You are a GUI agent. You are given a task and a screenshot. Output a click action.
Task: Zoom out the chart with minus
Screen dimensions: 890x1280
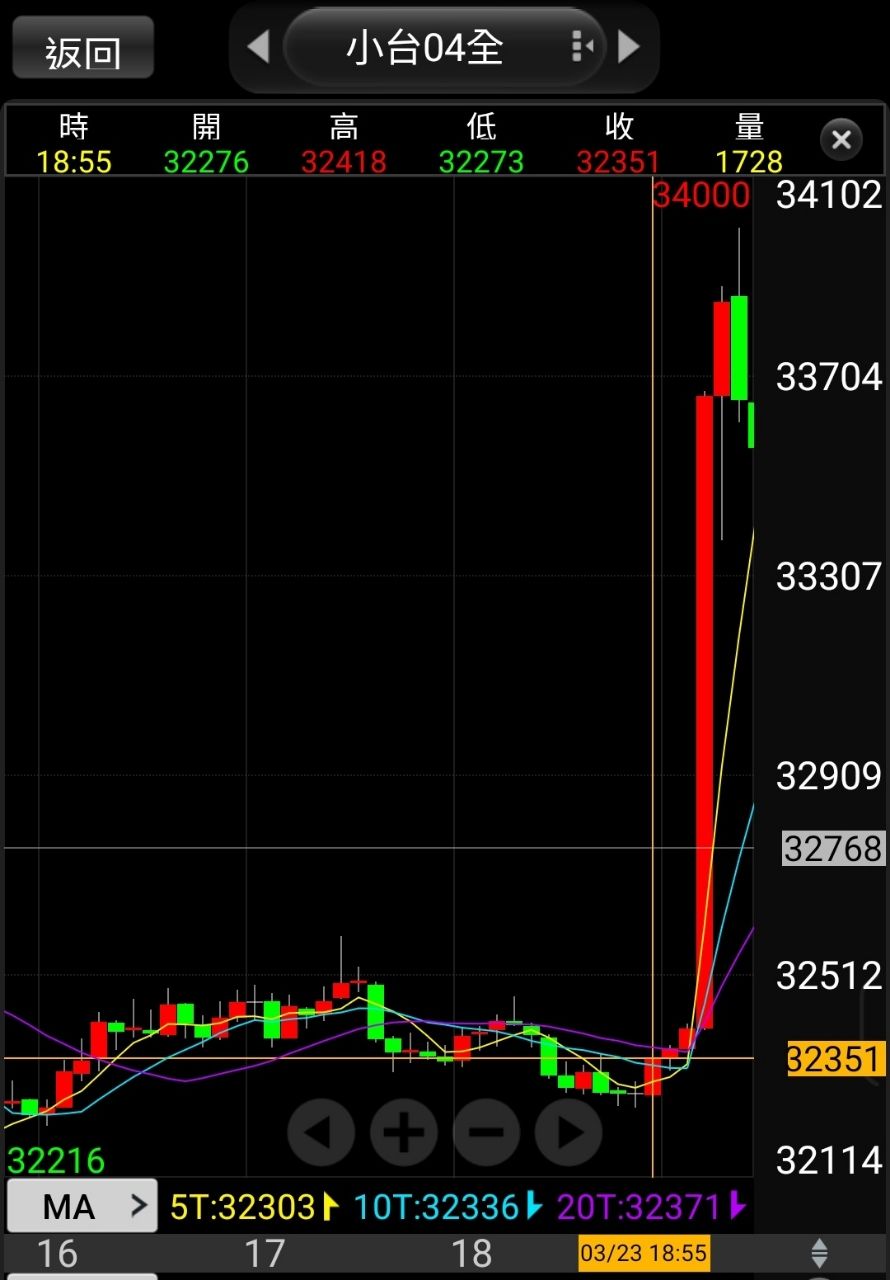tap(486, 1132)
